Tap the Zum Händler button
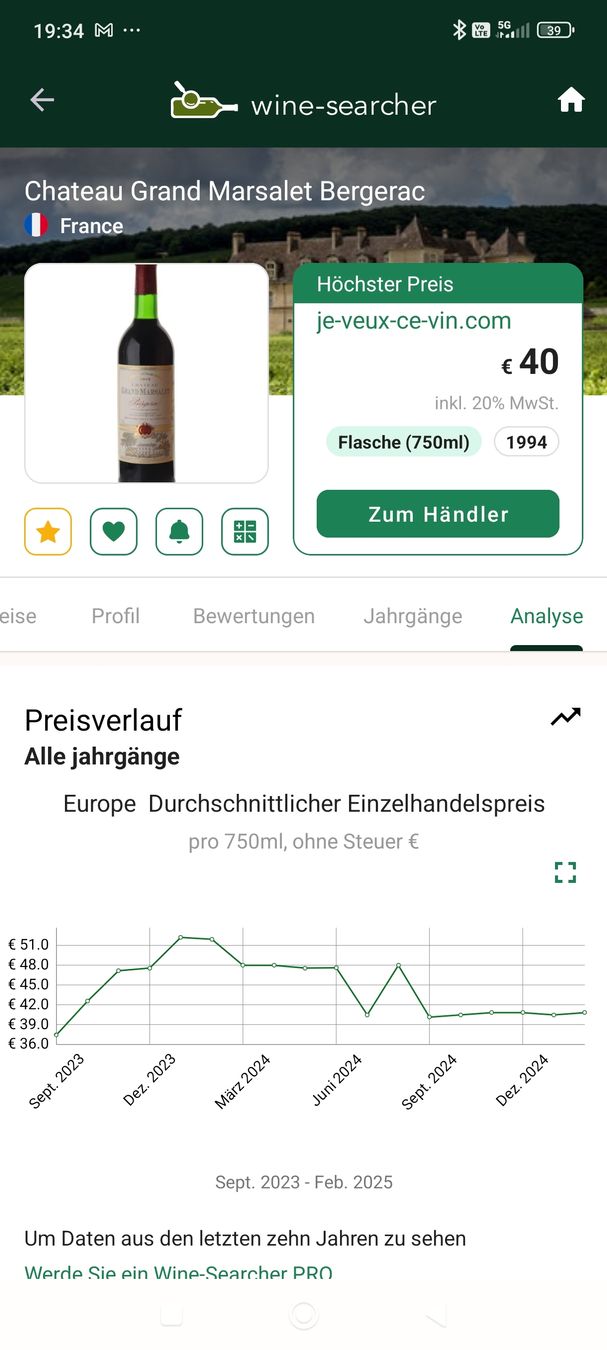607x1350 pixels. 438,514
